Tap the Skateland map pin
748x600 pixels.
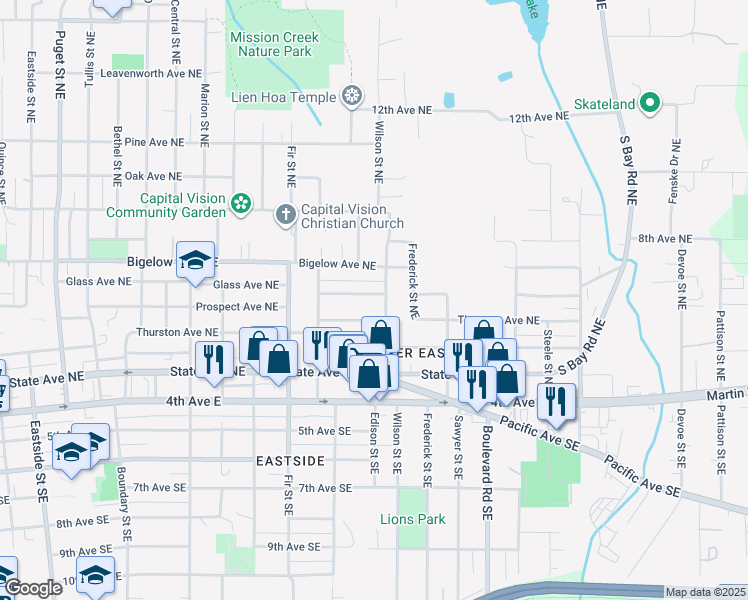(649, 103)
